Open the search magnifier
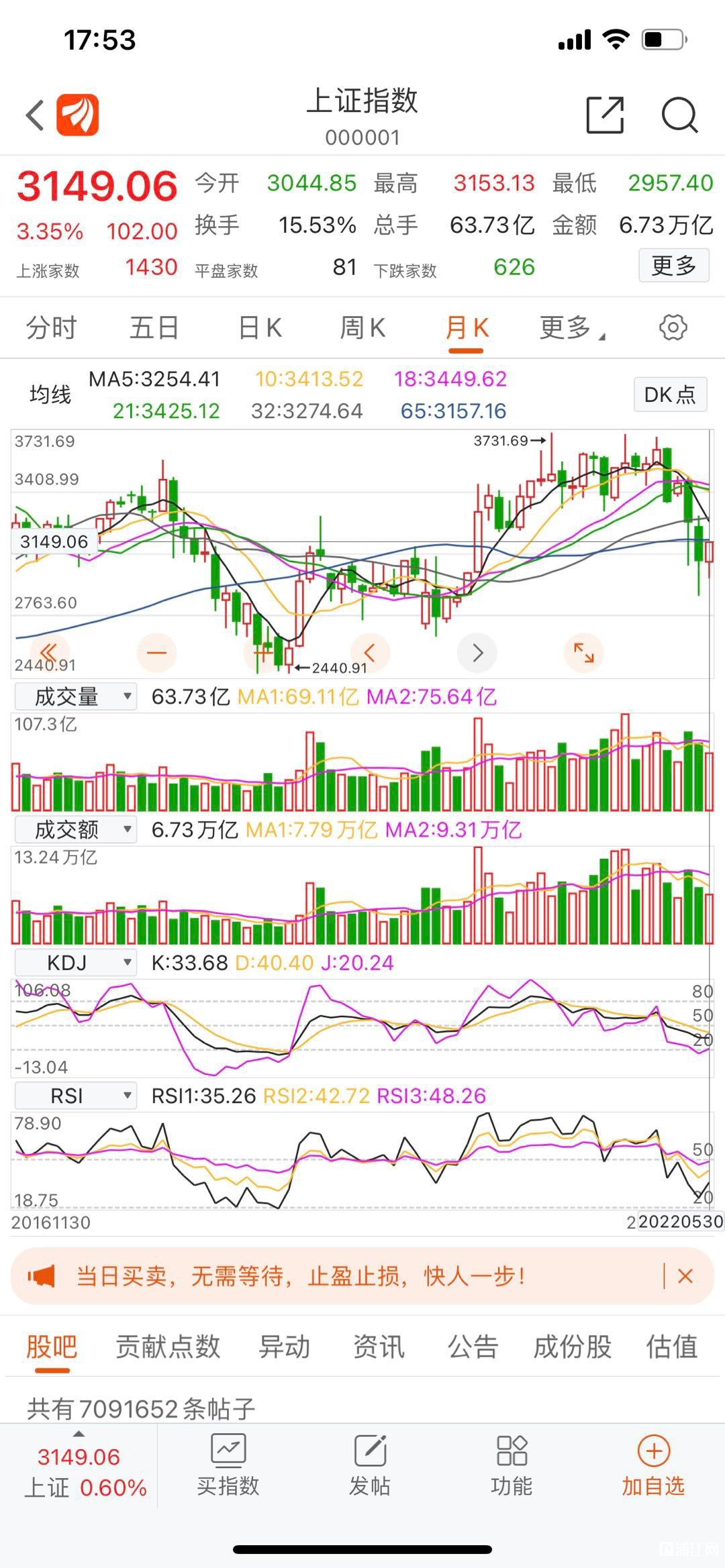The height and width of the screenshot is (1568, 725). 679,115
